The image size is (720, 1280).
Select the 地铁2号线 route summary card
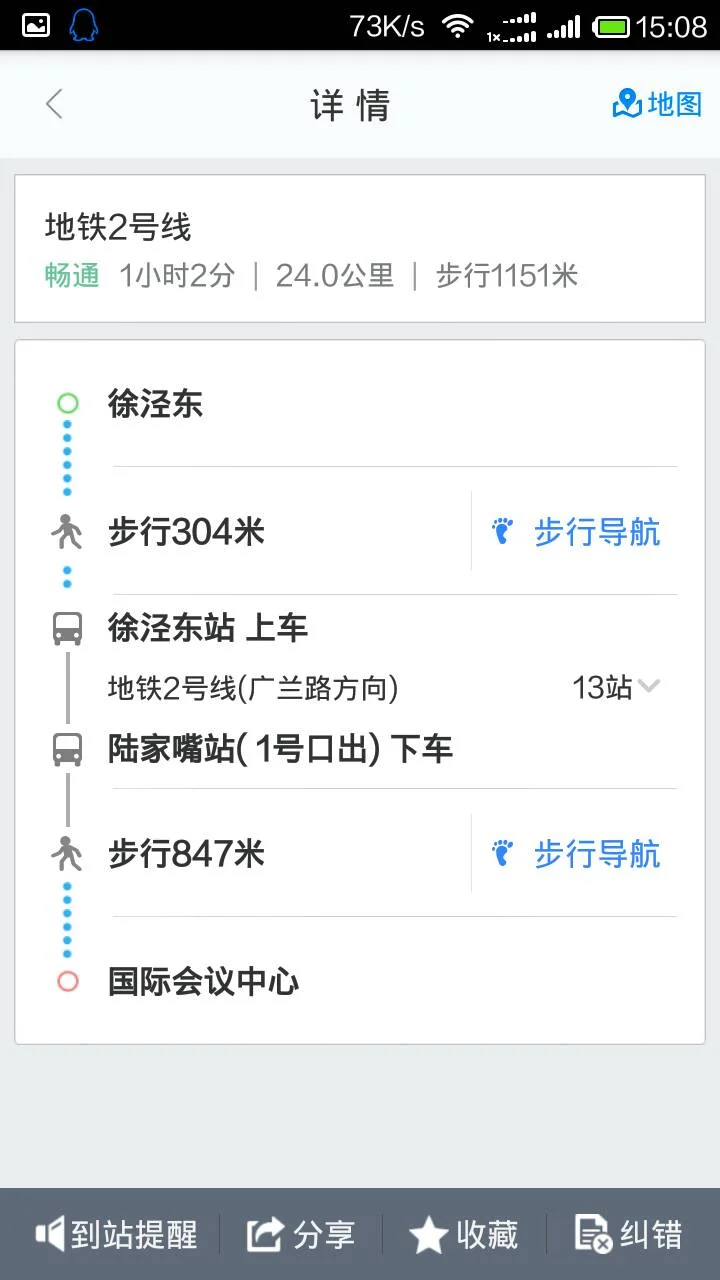click(x=360, y=246)
